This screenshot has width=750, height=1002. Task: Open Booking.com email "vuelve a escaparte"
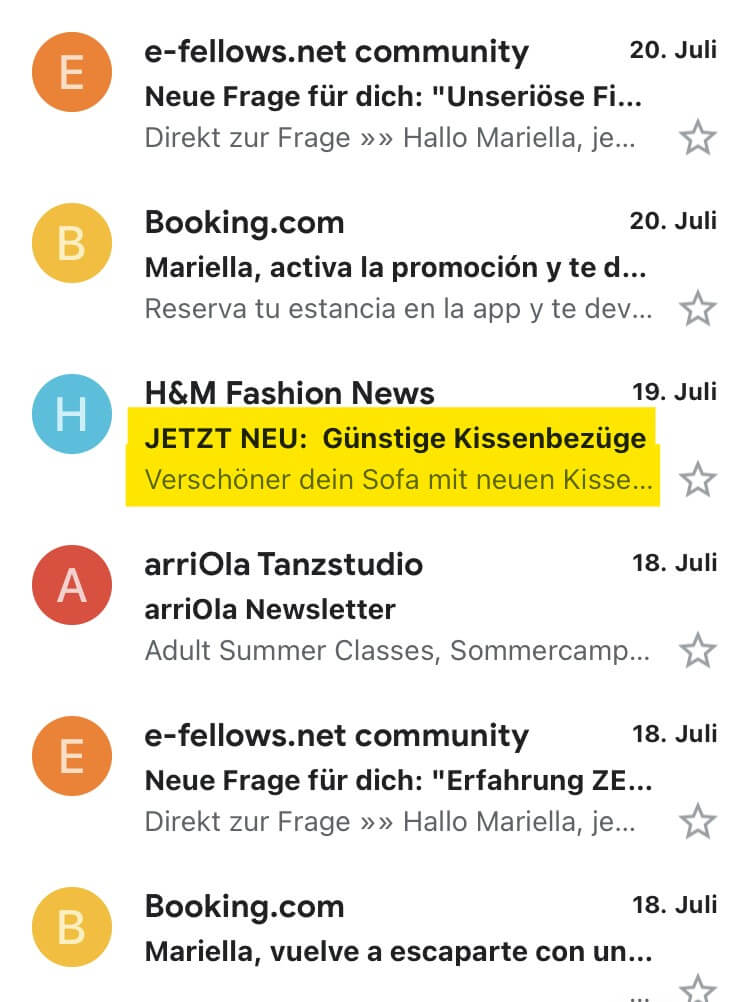pos(397,950)
